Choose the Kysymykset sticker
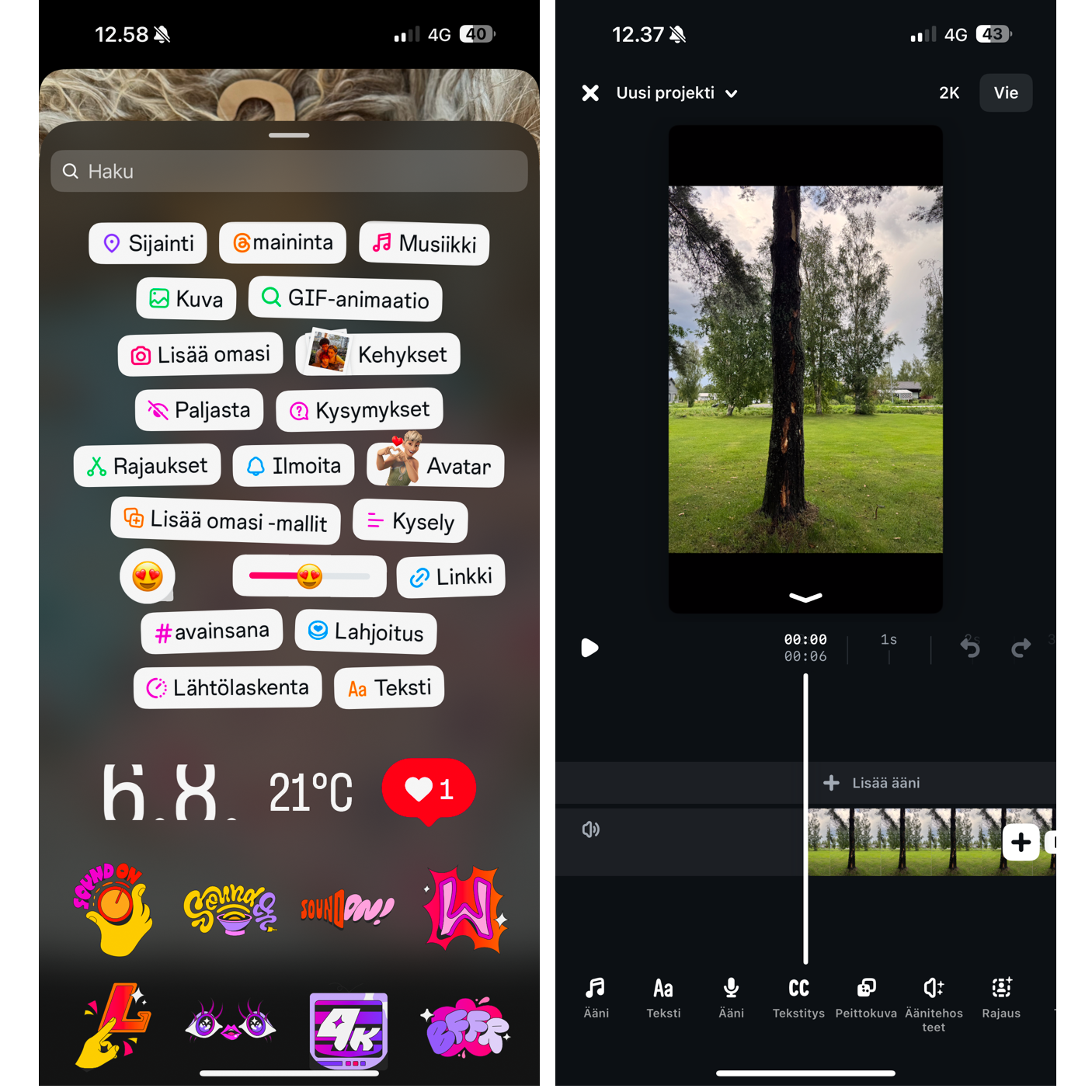 pos(359,410)
